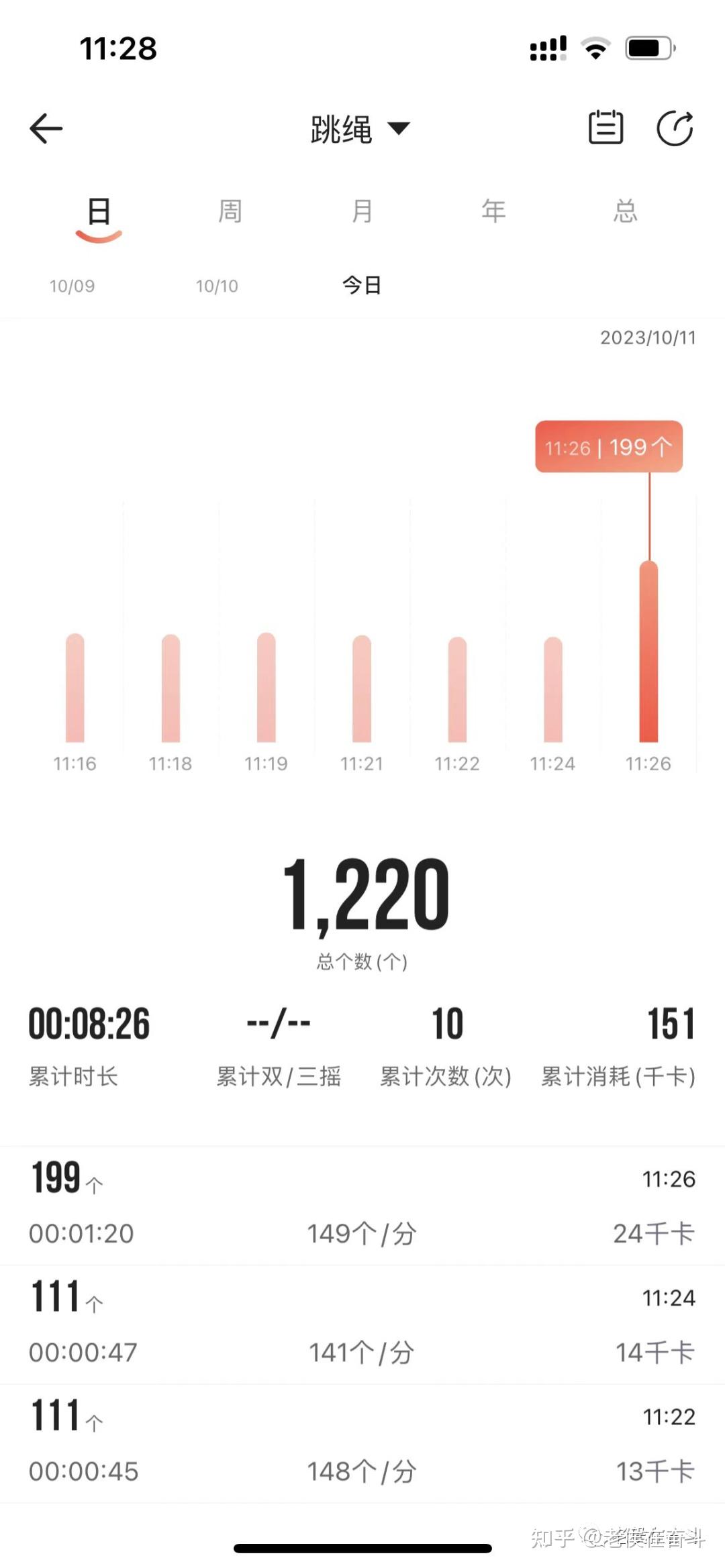Open the calendar record icon
Screen dimensions: 725x1568
(606, 127)
